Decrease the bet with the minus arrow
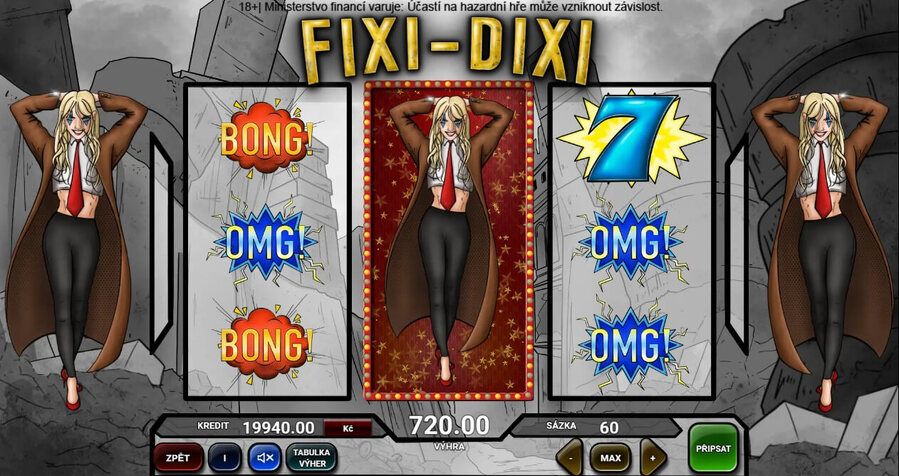 (x=570, y=458)
